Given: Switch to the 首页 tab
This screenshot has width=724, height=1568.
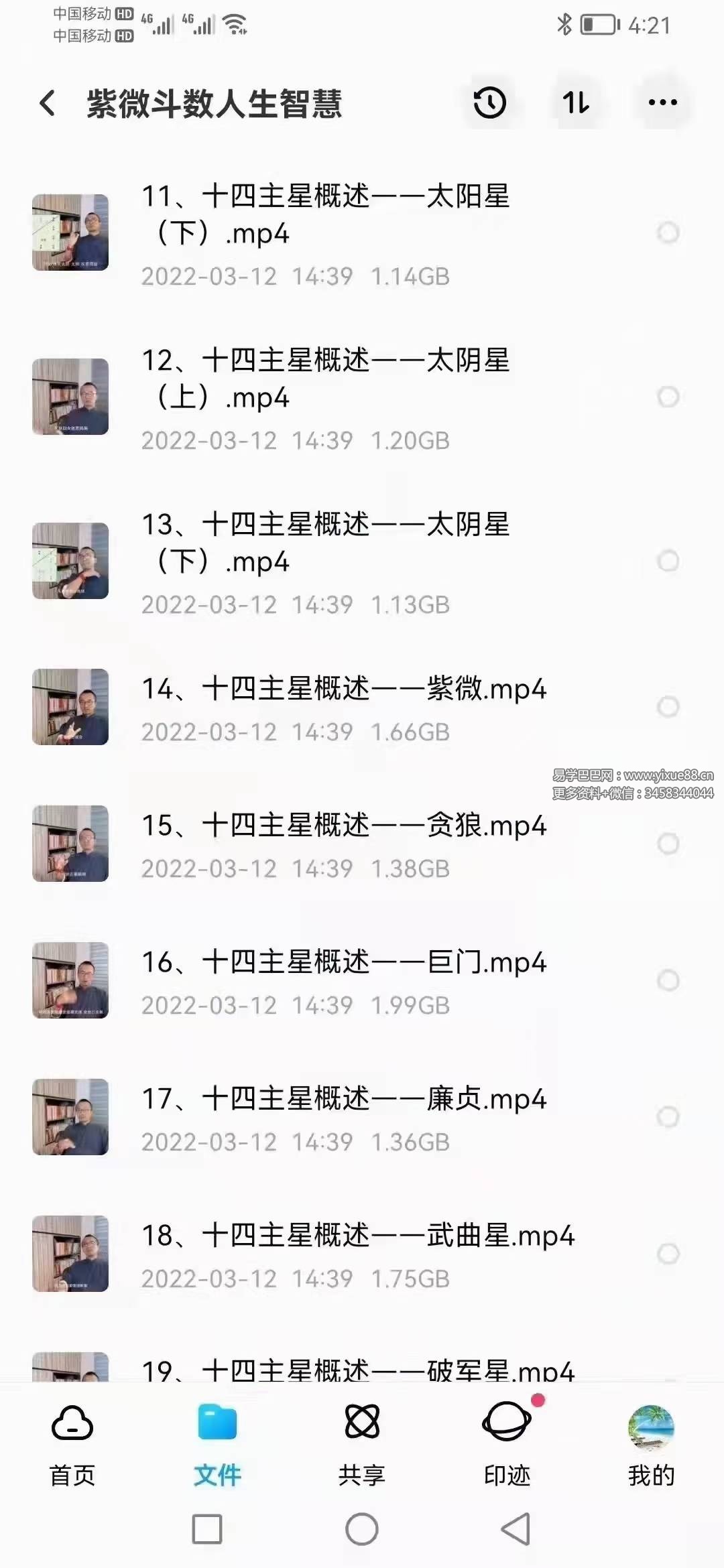Looking at the screenshot, I should [x=72, y=1441].
